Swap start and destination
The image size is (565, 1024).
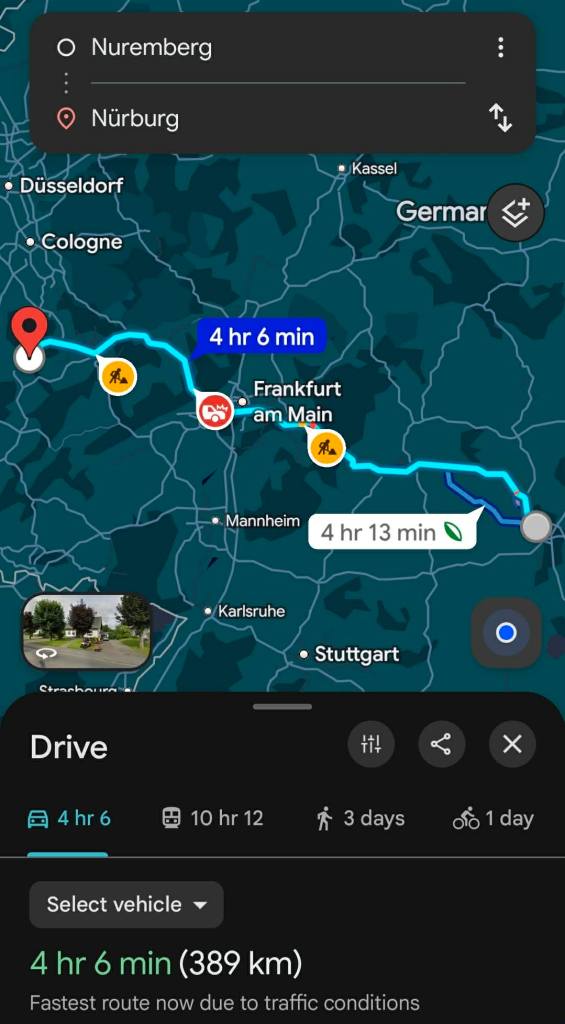[x=500, y=118]
